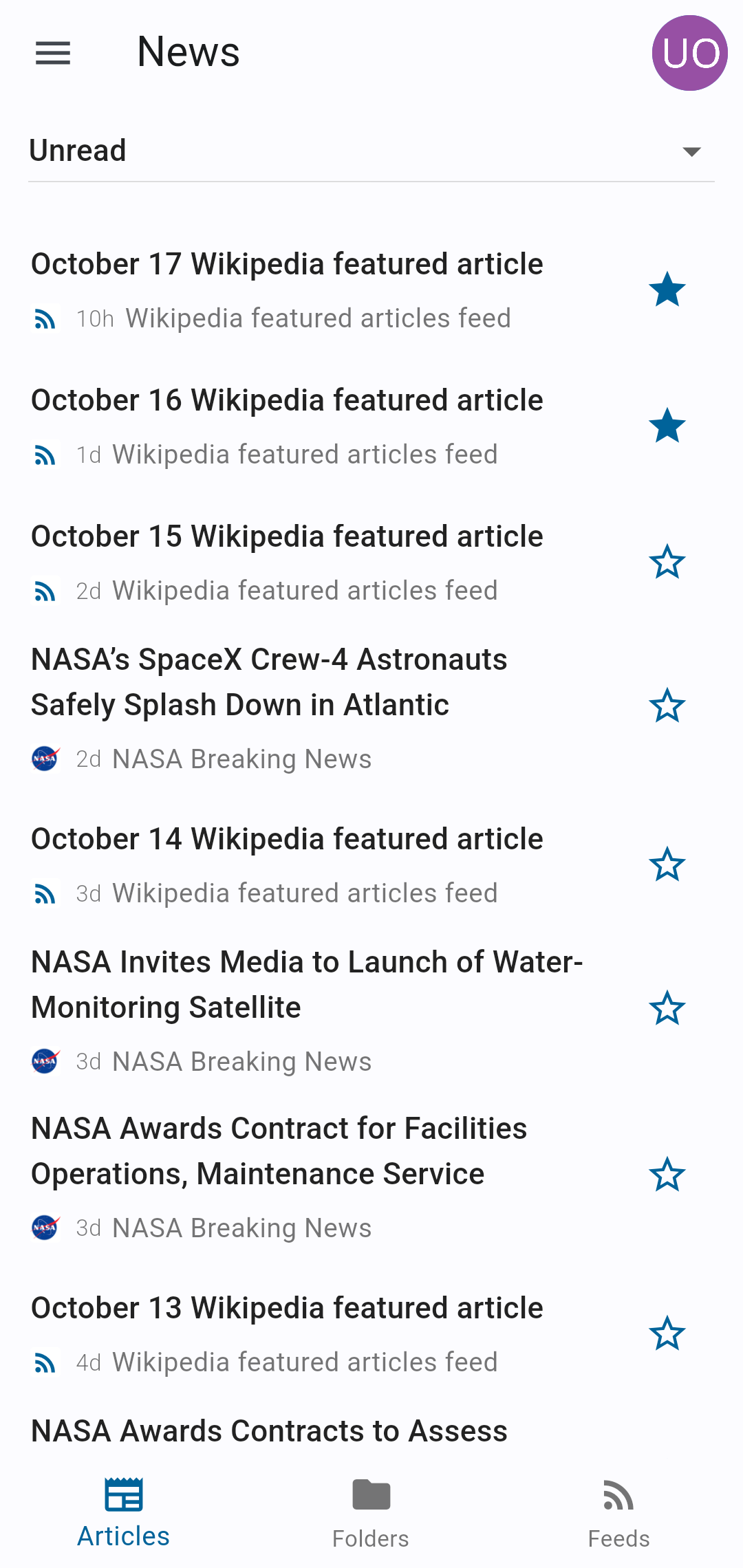Unstar October 16 Wikipedia featured article
This screenshot has height=1568, width=743.
click(667, 426)
